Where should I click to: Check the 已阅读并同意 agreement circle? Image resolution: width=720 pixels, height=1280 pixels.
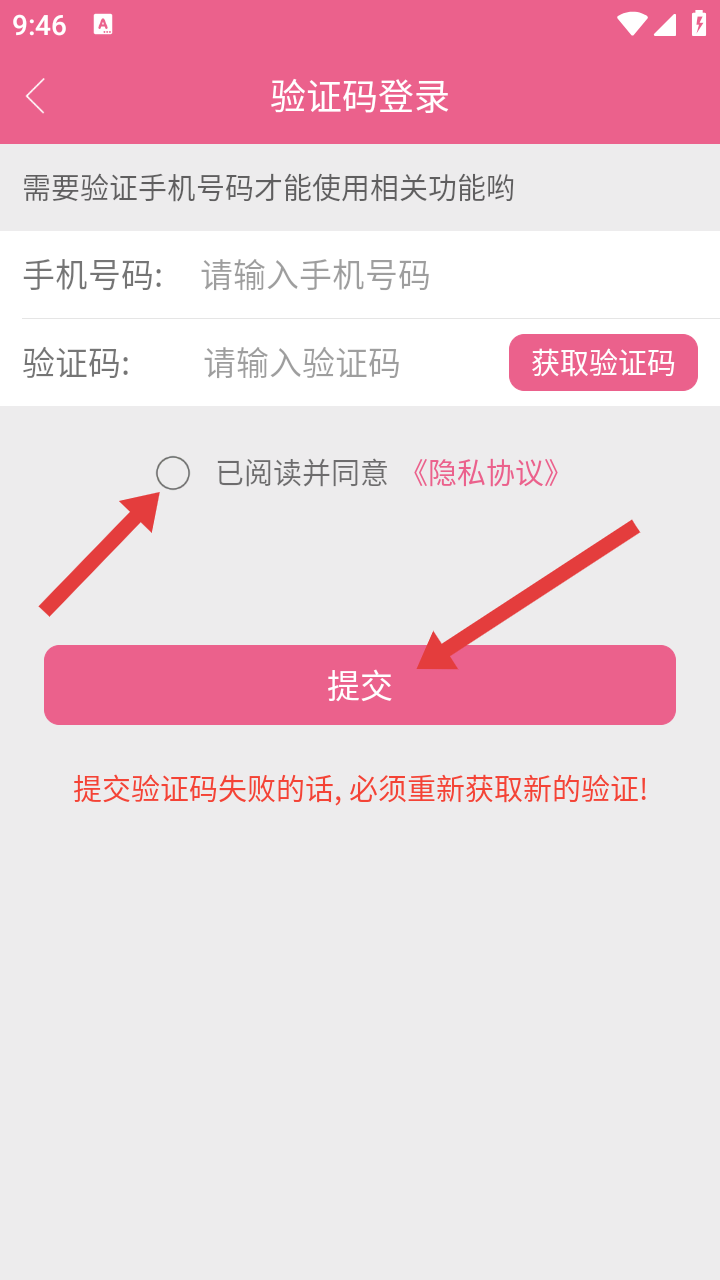pos(173,473)
